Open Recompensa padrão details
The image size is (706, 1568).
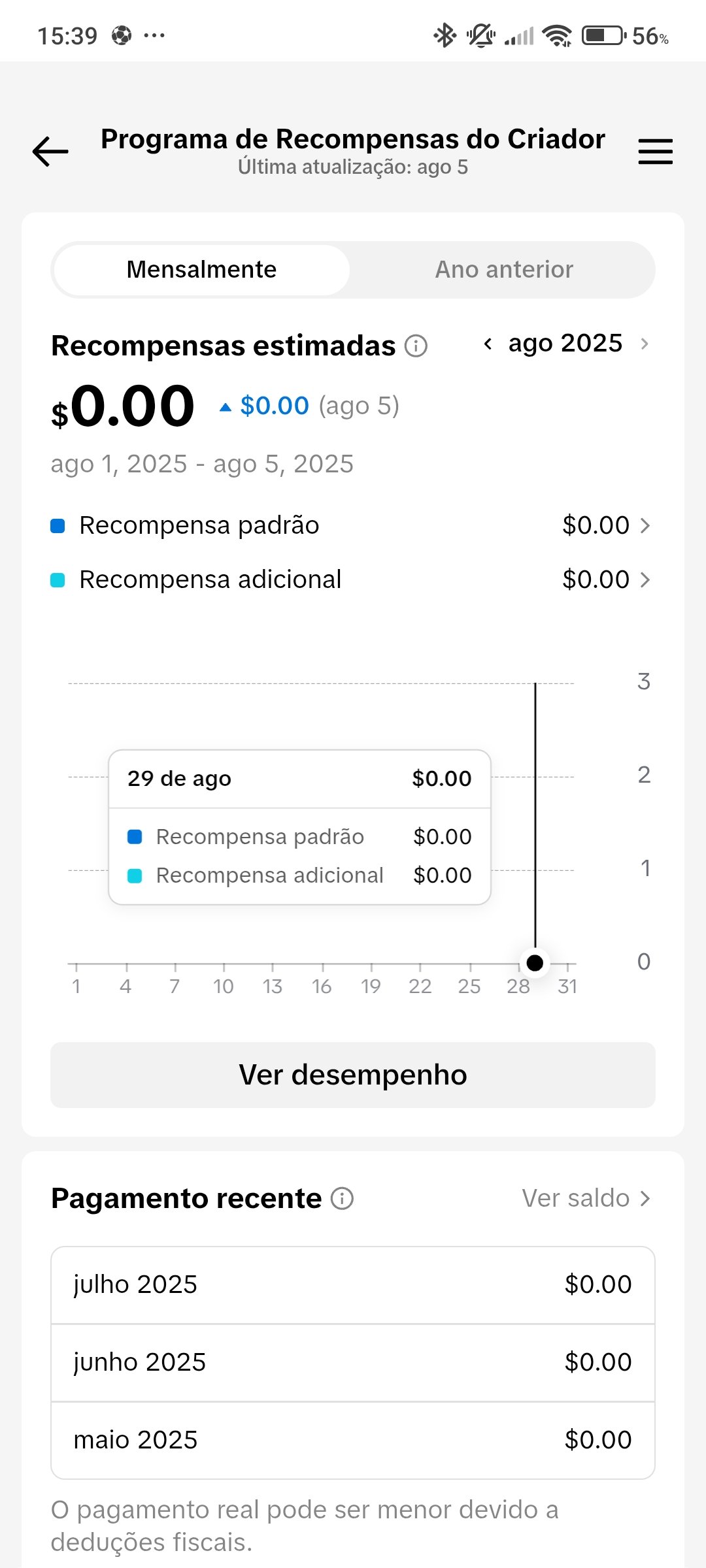click(x=352, y=525)
